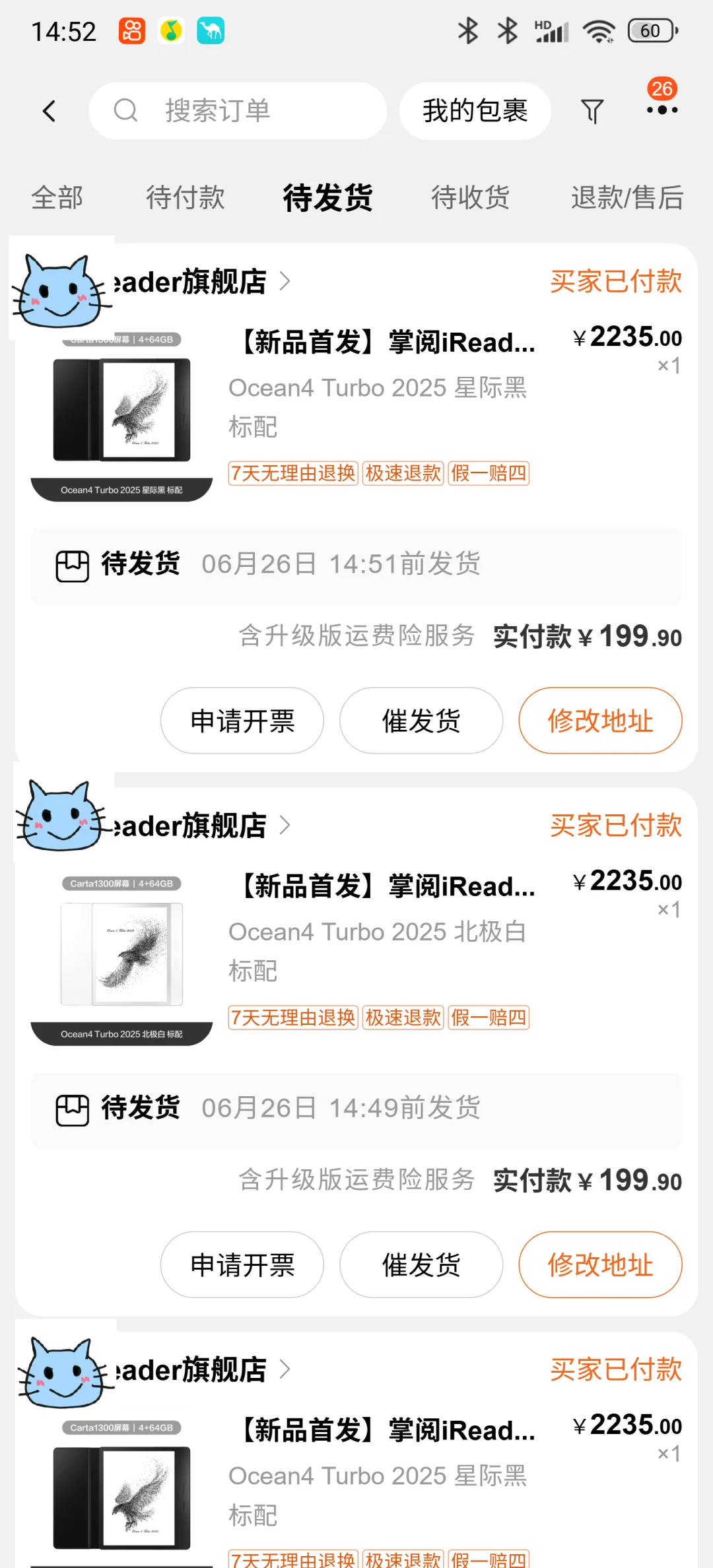Select 修改地址 for the 北极白 order
The height and width of the screenshot is (1568, 713).
(x=600, y=1264)
